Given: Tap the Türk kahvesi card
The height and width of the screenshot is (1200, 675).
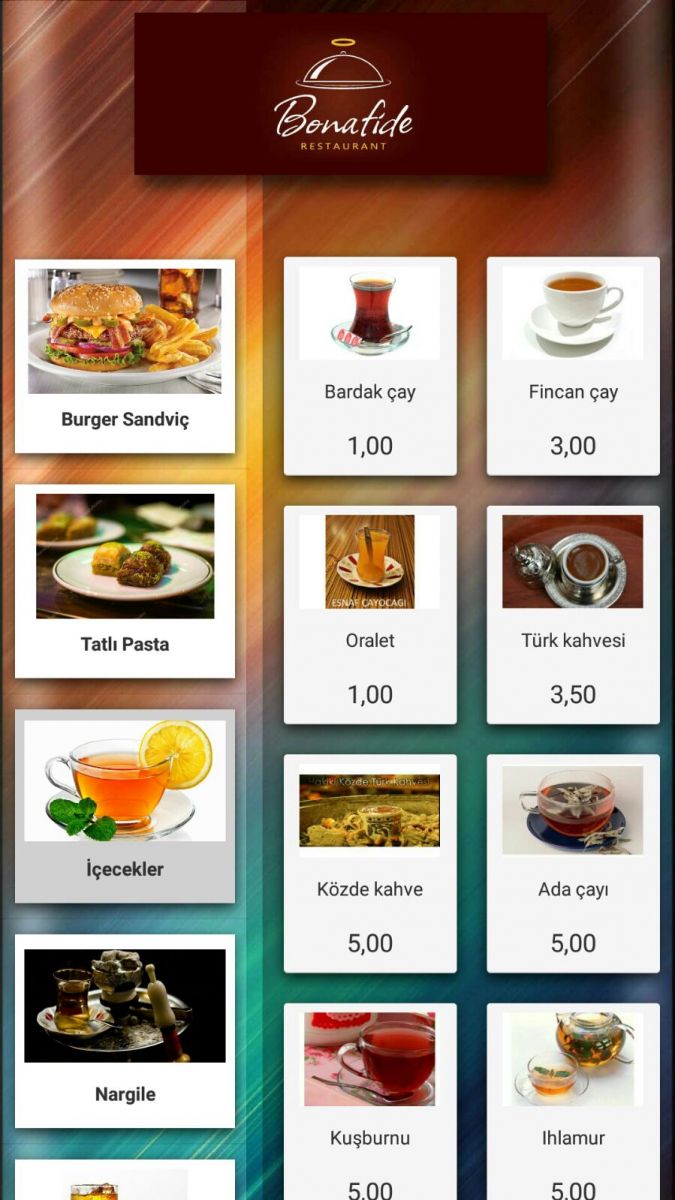Looking at the screenshot, I should pos(573,615).
